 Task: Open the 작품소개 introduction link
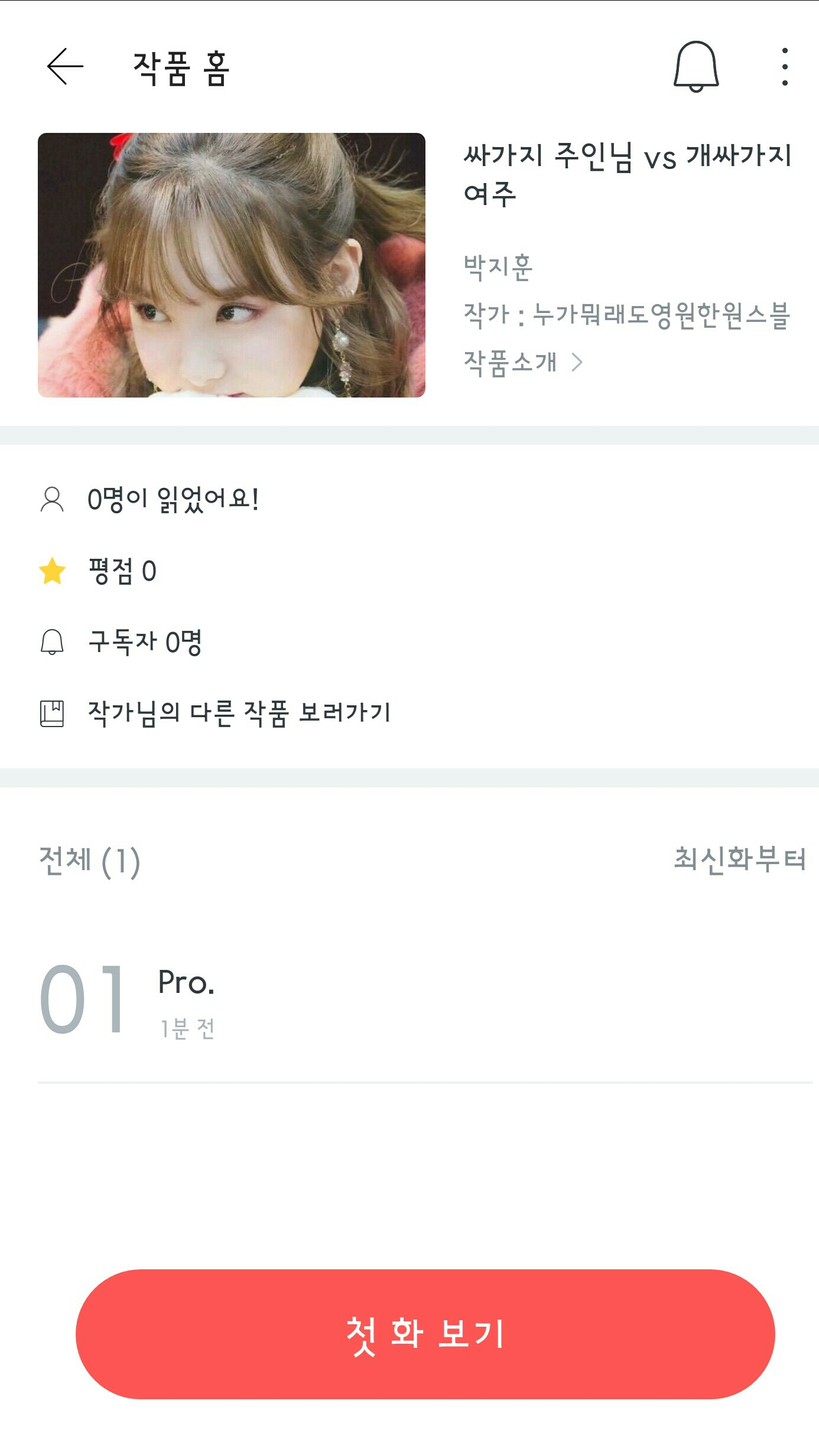523,362
